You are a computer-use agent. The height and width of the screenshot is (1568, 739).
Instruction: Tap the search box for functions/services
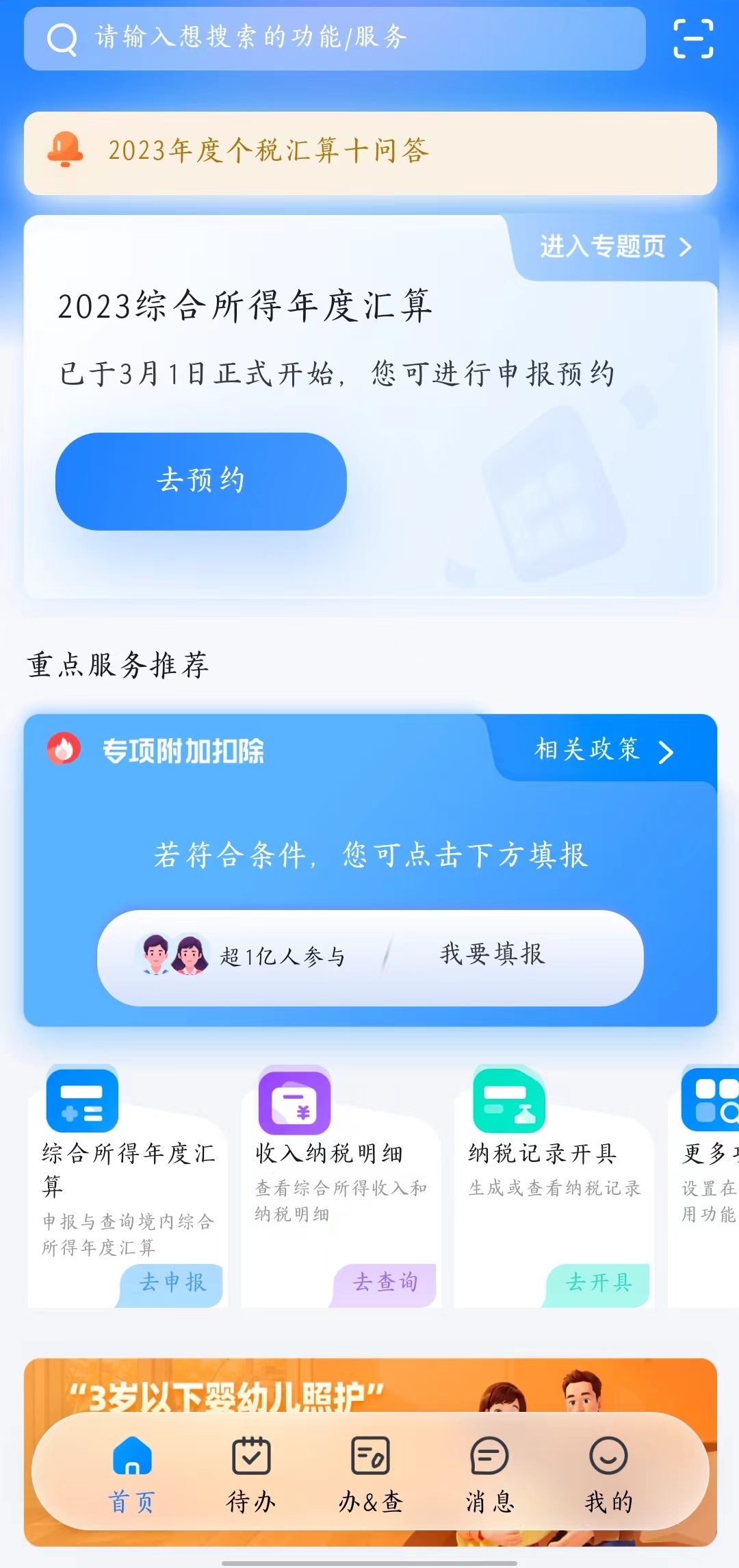click(335, 38)
